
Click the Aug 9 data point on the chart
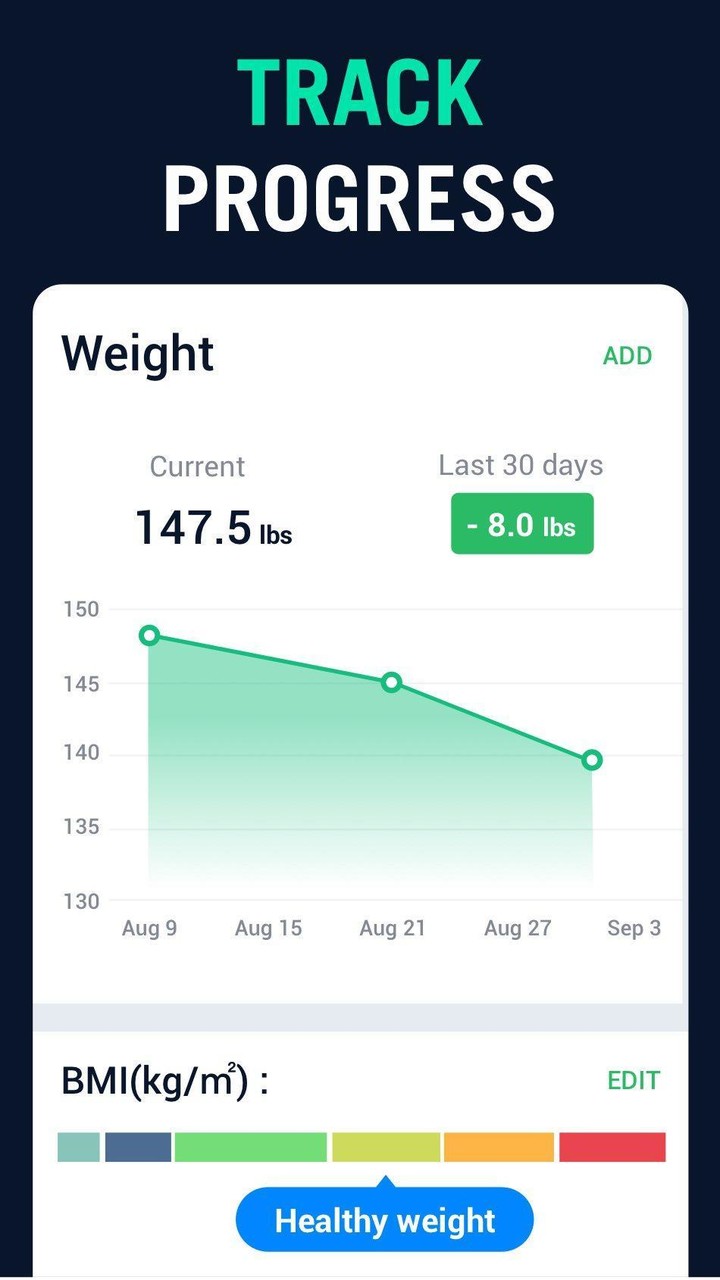point(150,634)
